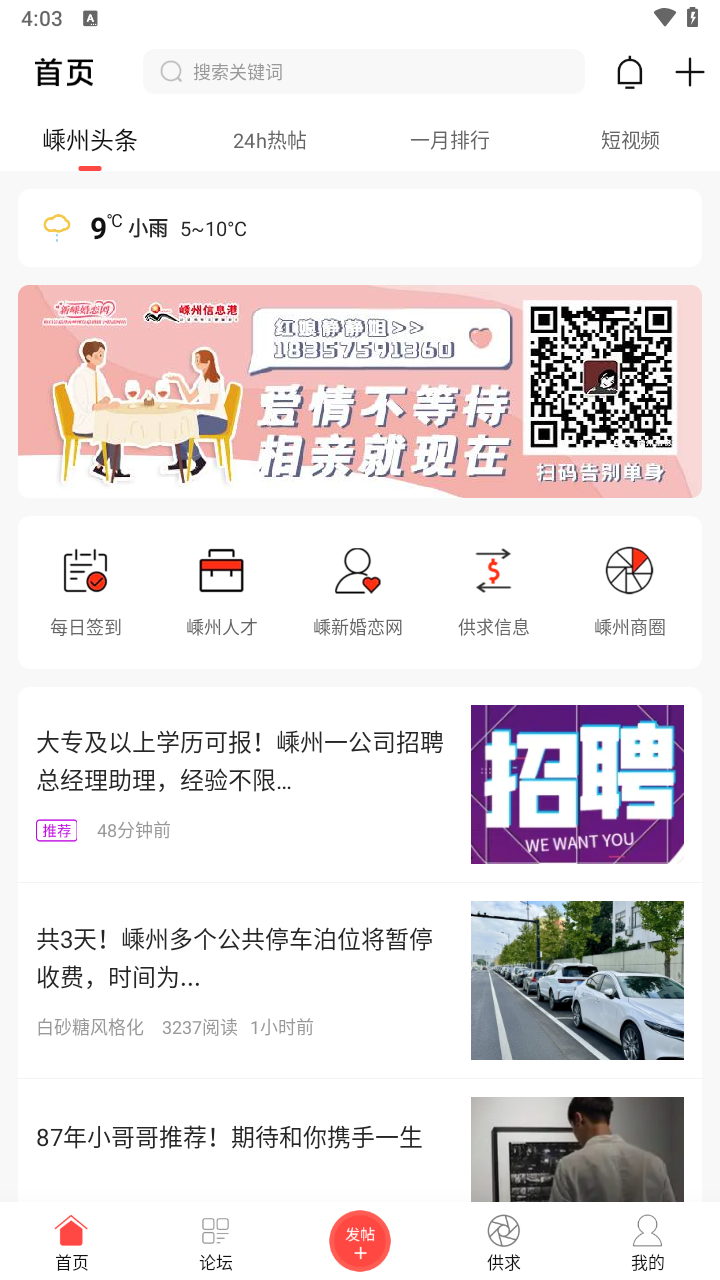Go to the 我的 profile tab

(x=647, y=1243)
